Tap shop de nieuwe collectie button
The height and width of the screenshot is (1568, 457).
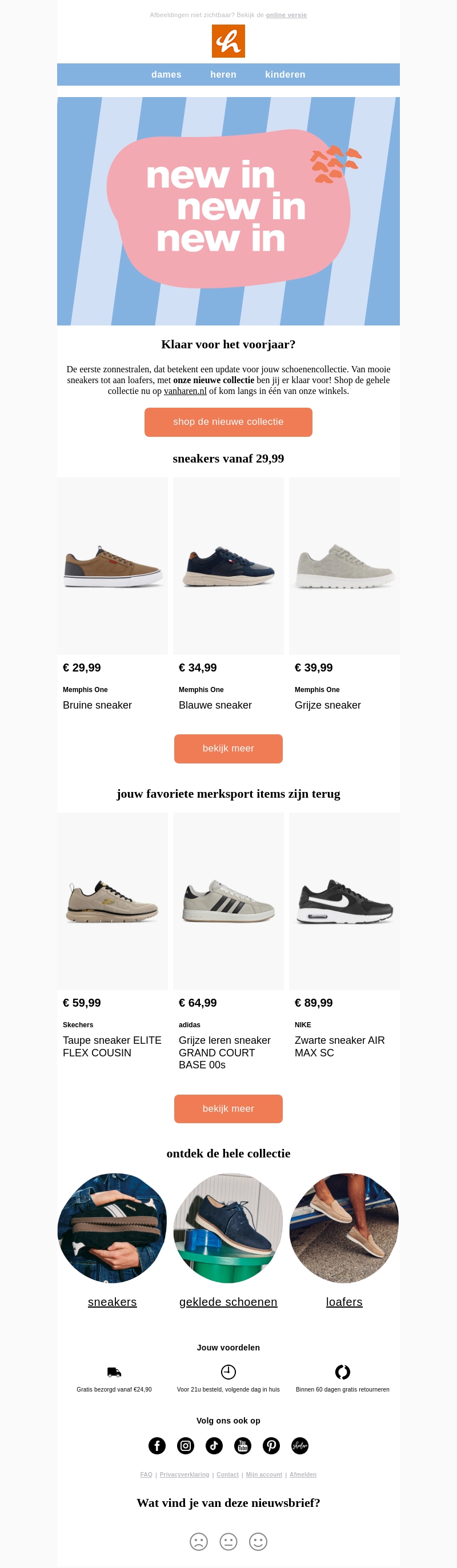228,422
